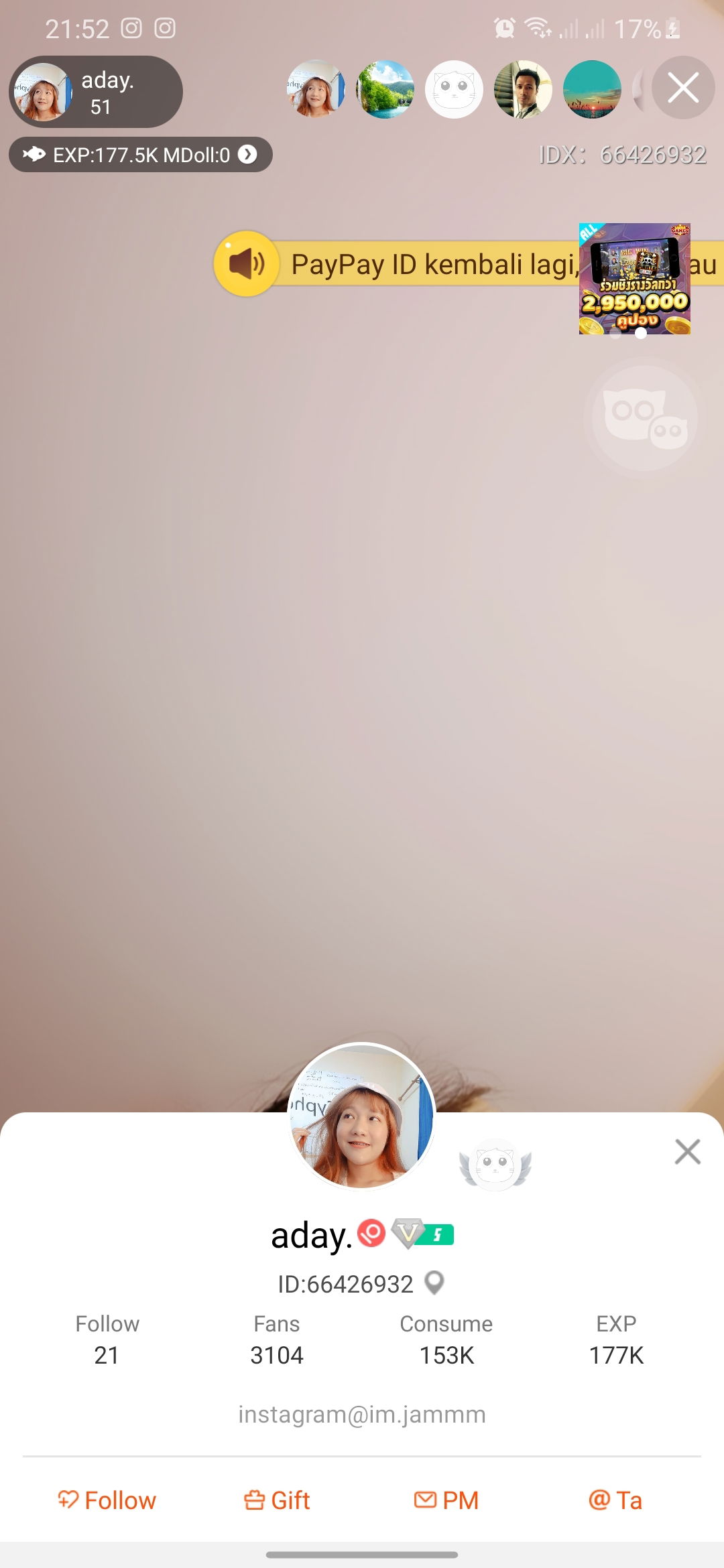This screenshot has width=724, height=1568.
Task: Open PM to message aday.
Action: [446, 1500]
